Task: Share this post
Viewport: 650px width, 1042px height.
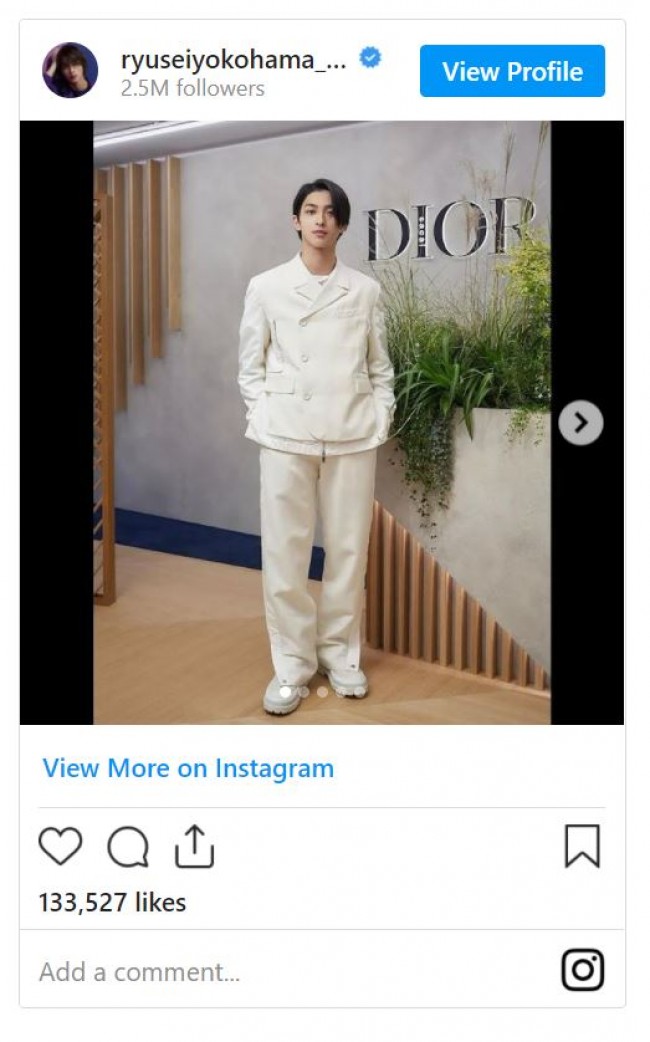Action: tap(194, 846)
